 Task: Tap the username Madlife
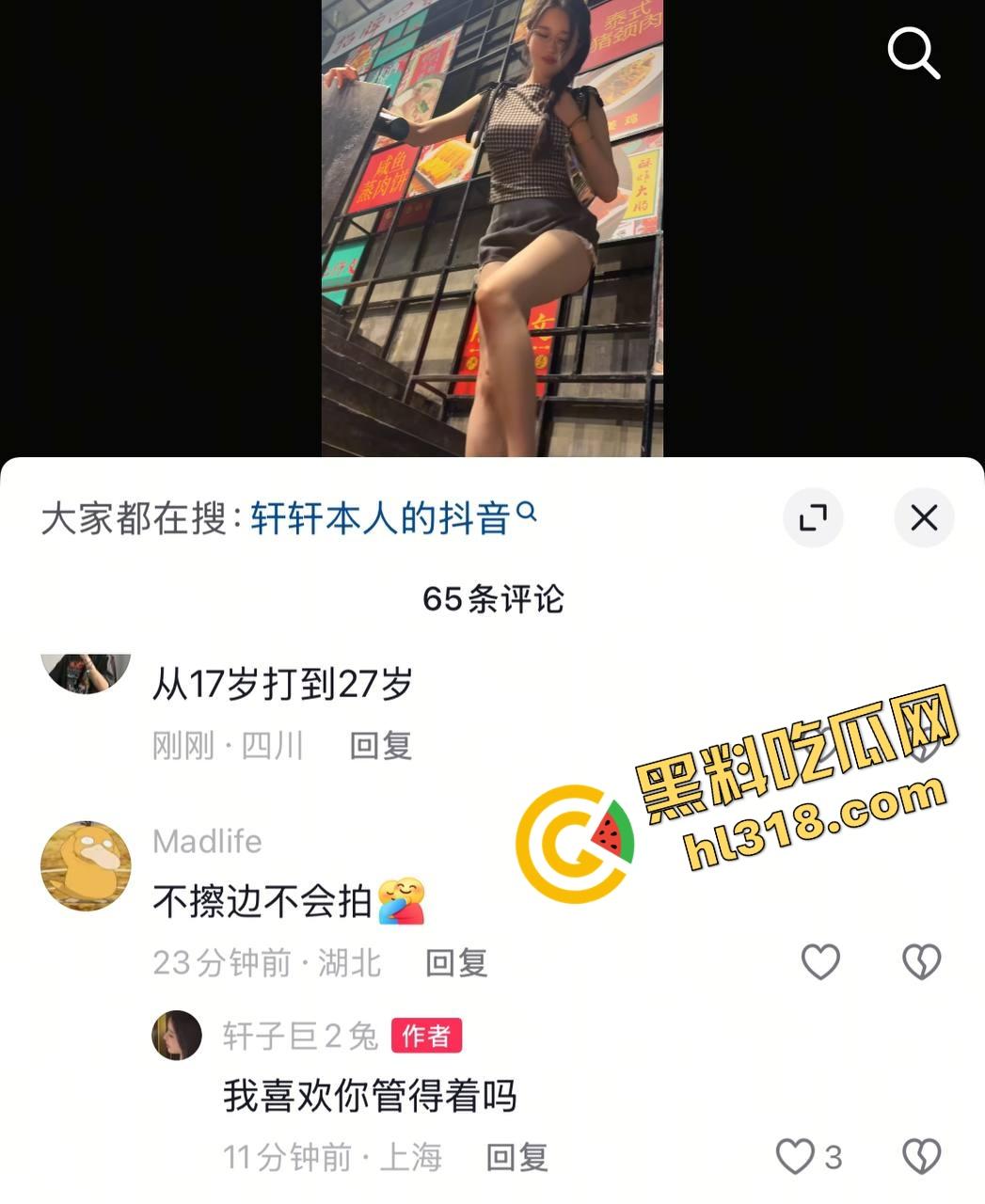[x=208, y=842]
